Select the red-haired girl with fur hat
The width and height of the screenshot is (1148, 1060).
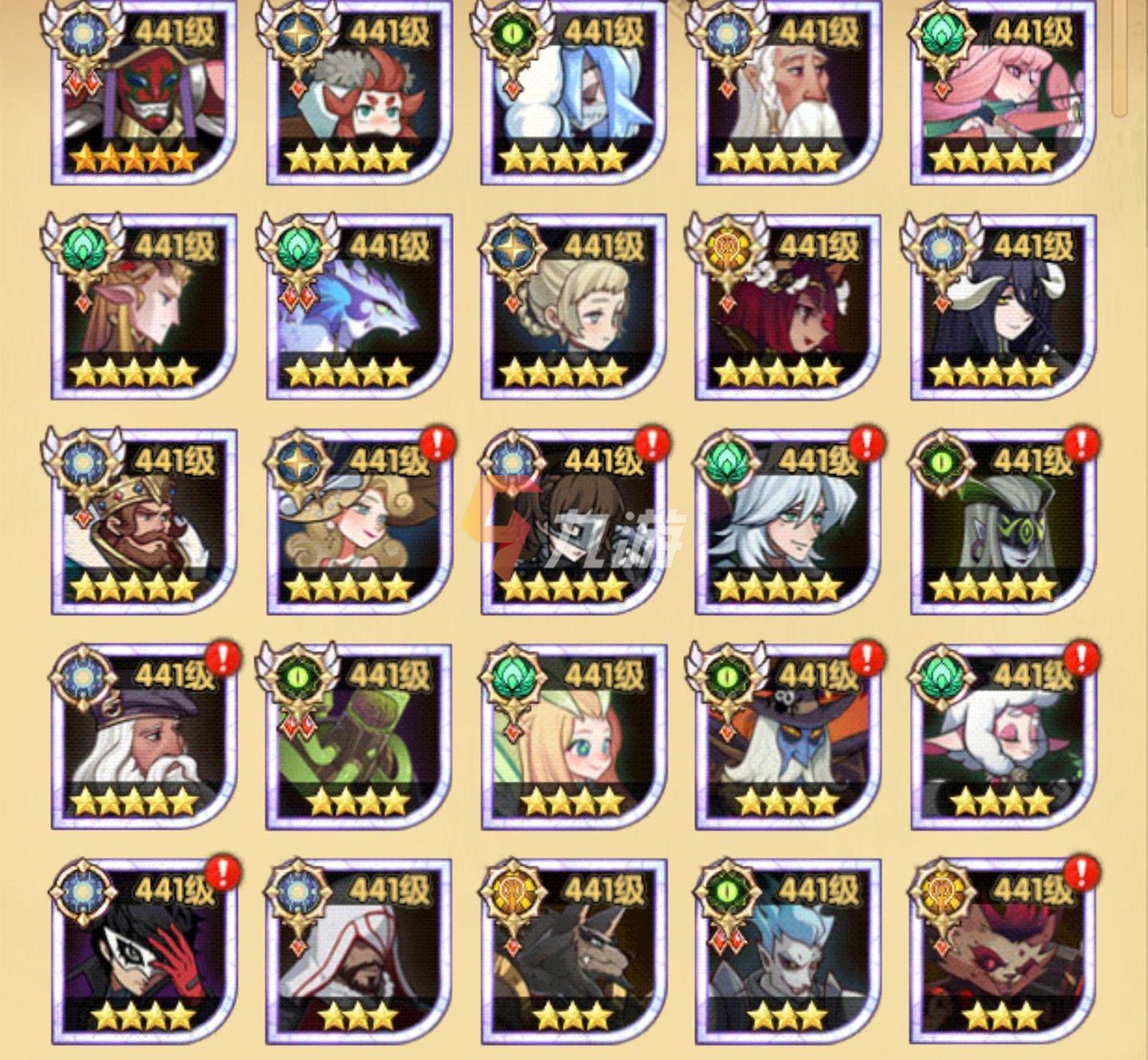(359, 96)
